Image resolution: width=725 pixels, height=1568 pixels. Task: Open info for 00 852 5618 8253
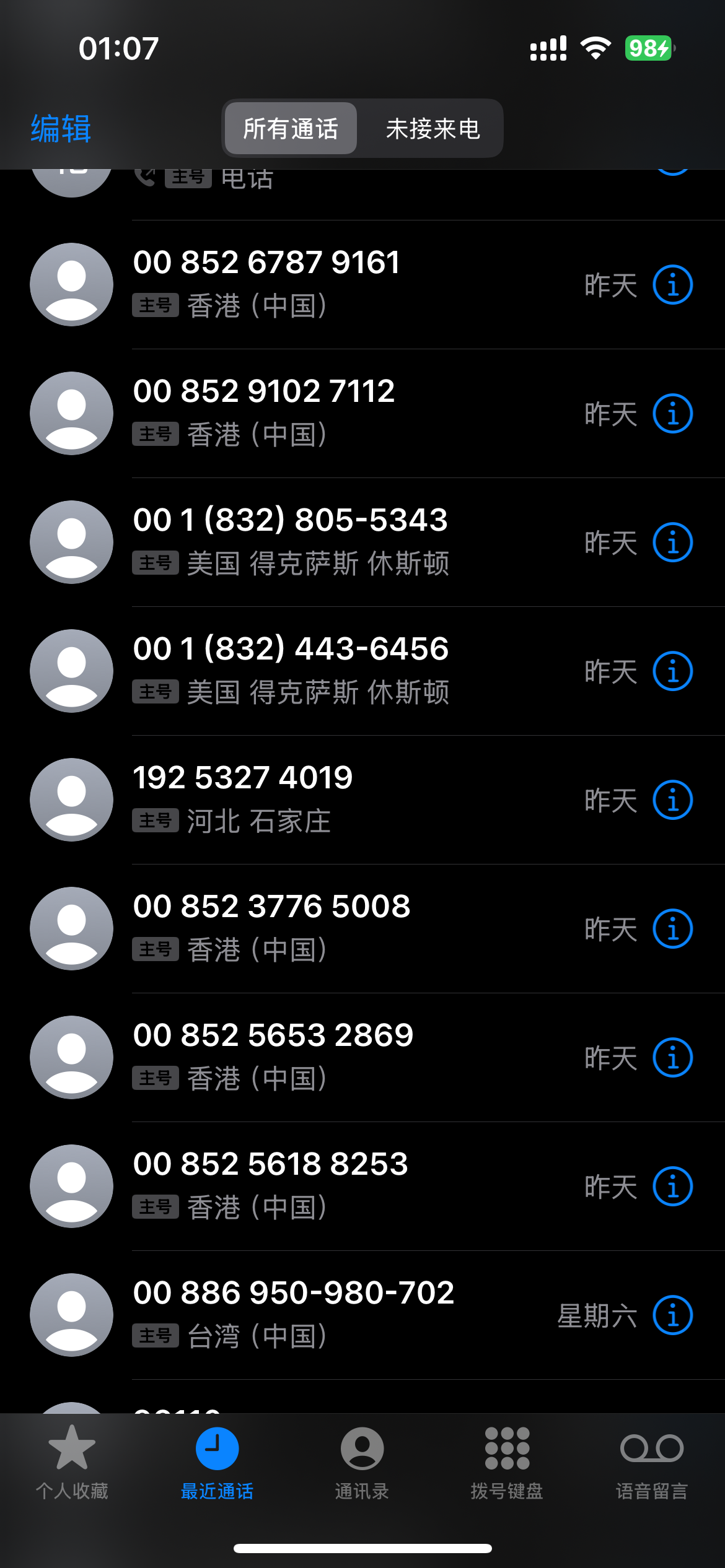672,1187
